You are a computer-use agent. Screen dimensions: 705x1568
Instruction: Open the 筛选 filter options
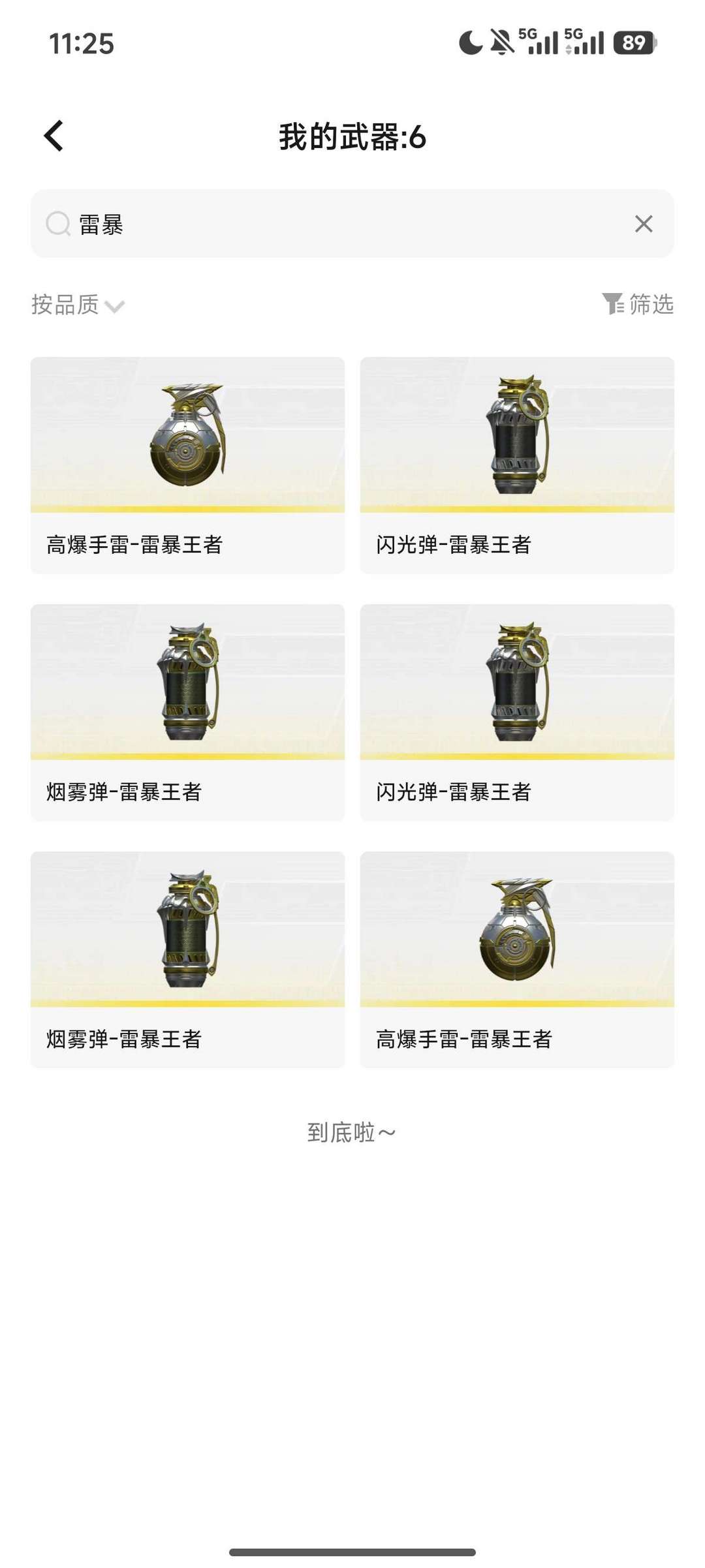pyautogui.click(x=638, y=304)
